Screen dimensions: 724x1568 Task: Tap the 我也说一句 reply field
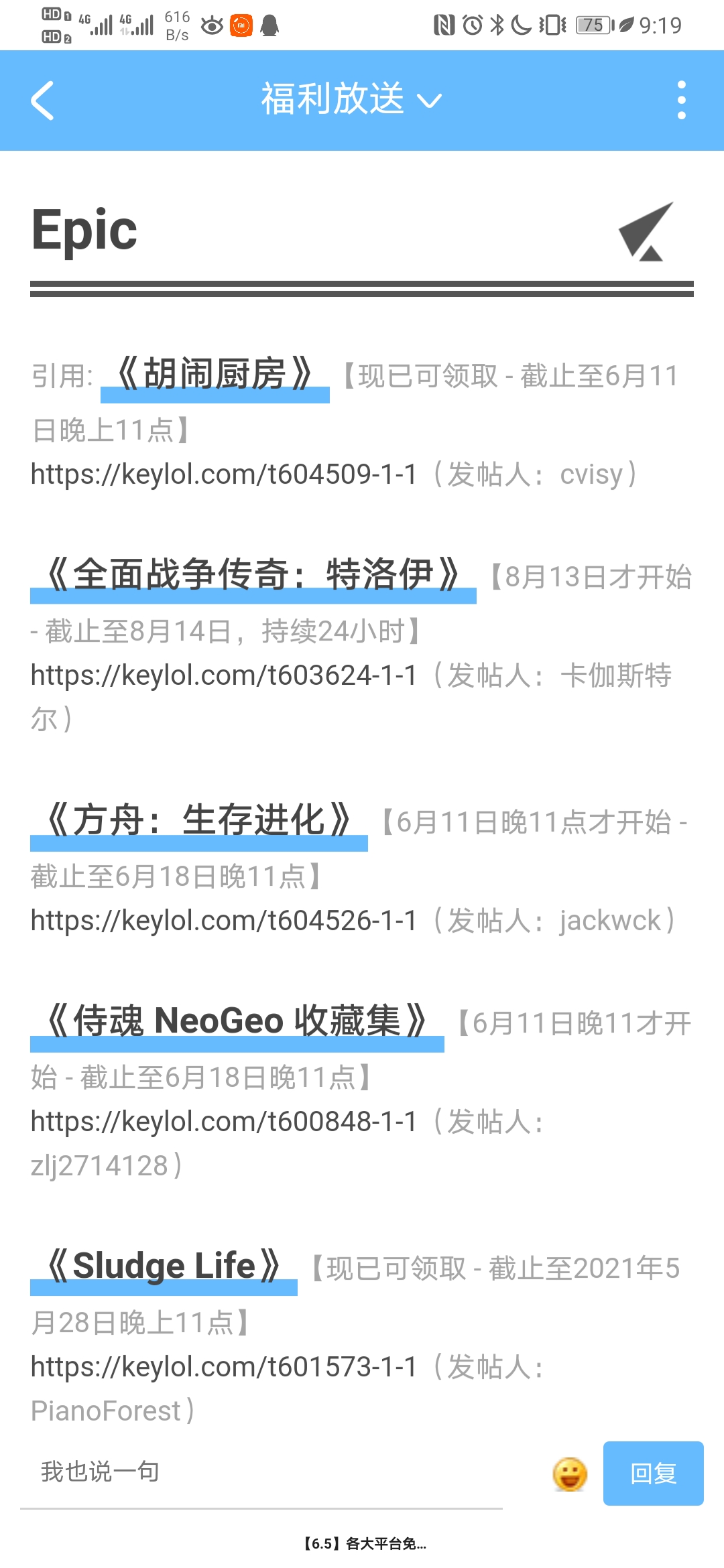[261, 1472]
